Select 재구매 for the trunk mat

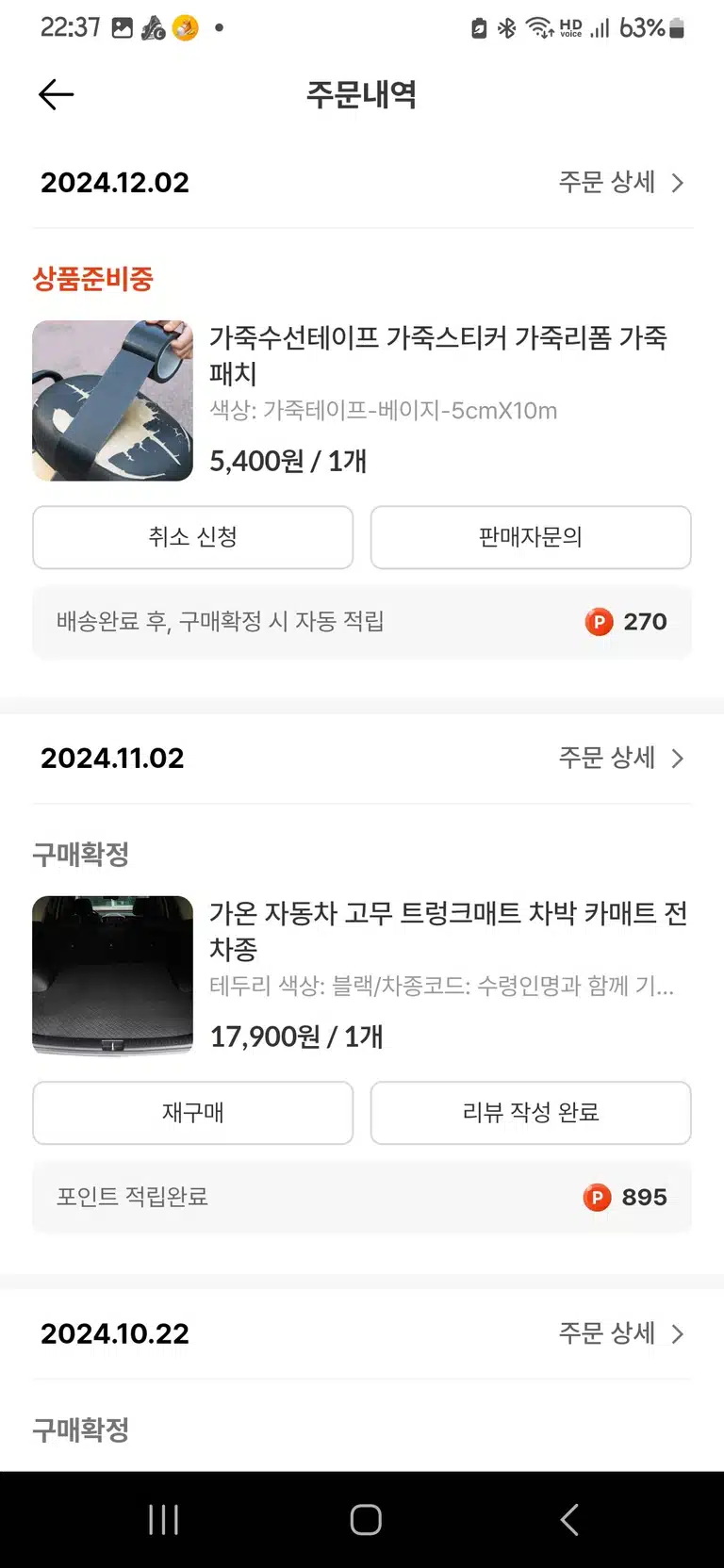click(193, 1113)
